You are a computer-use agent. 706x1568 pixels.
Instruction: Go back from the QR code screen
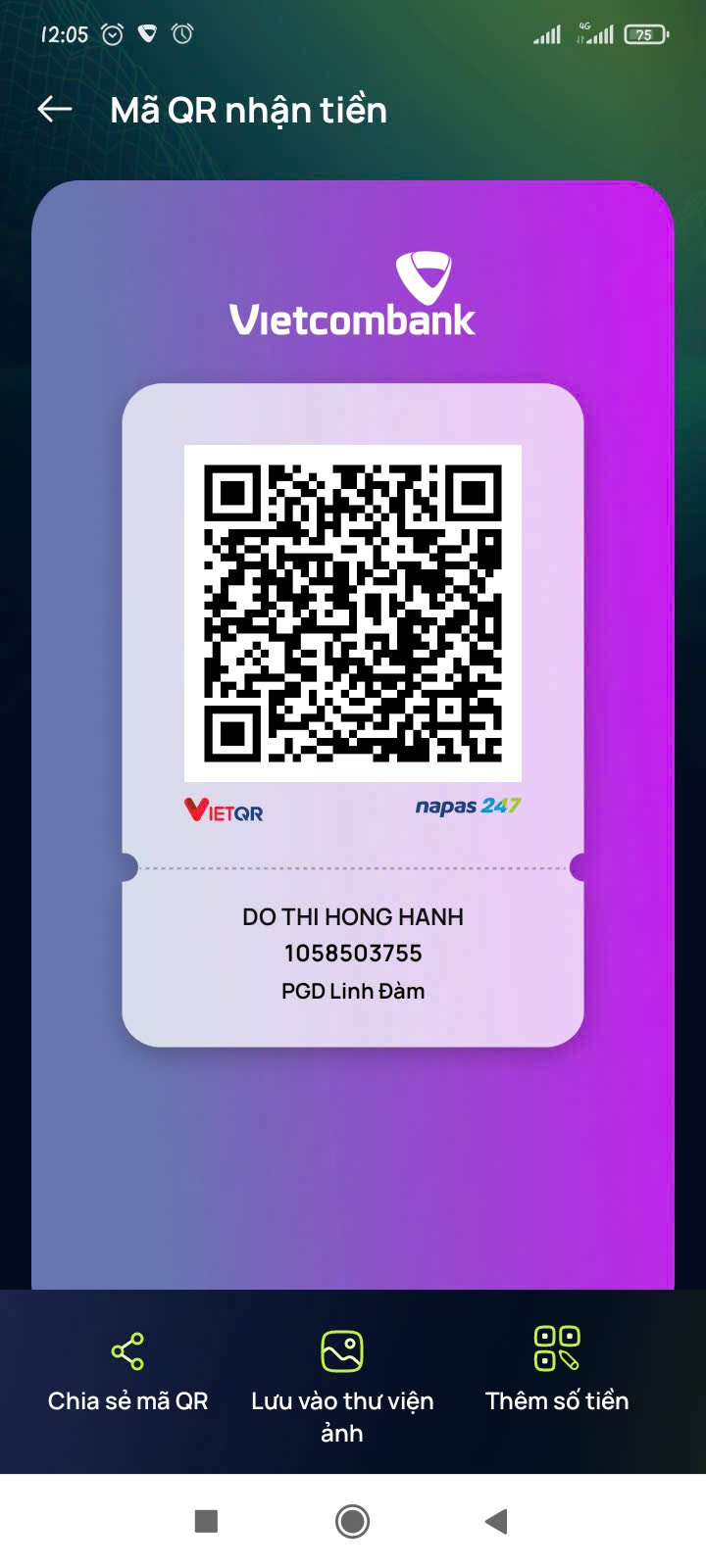pyautogui.click(x=55, y=110)
